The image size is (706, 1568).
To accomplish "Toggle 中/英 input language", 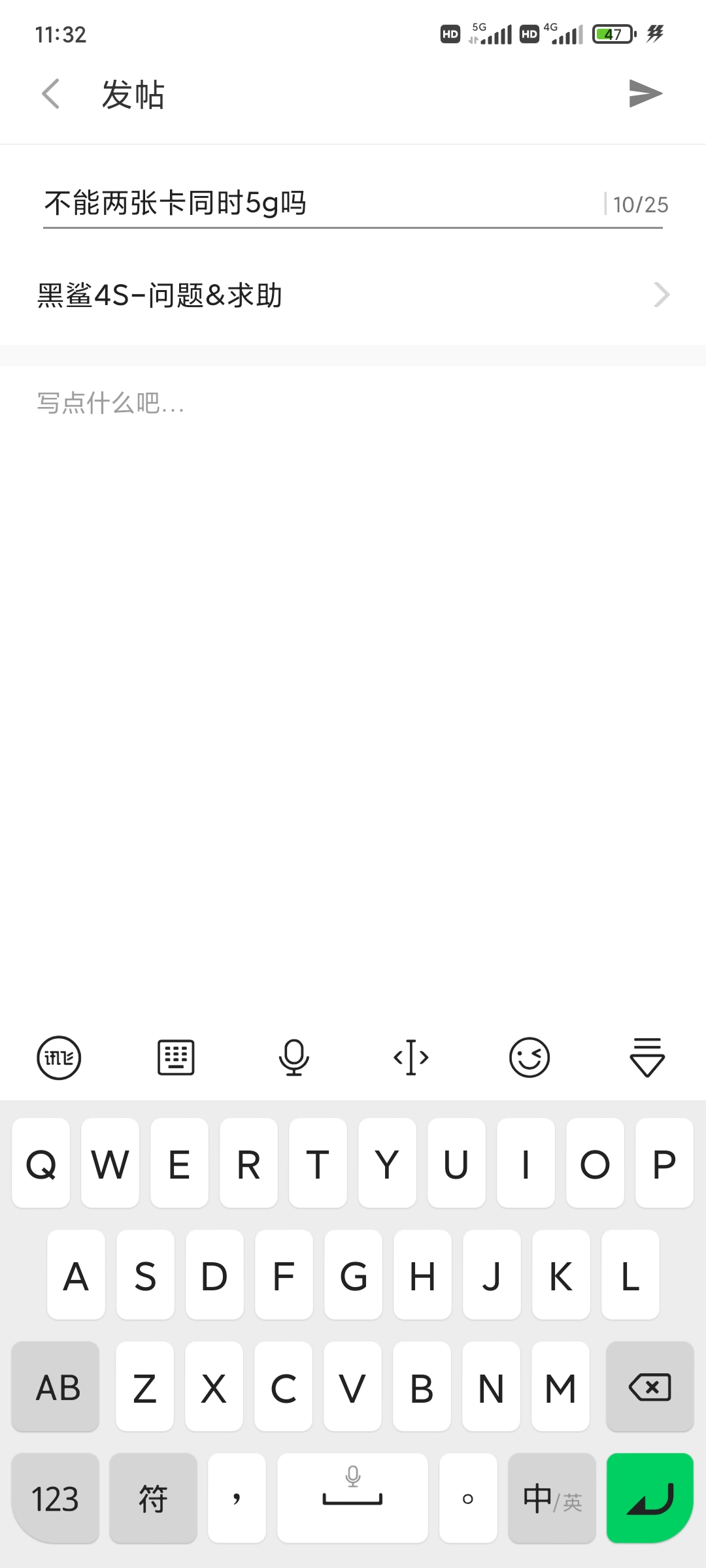I will click(552, 1498).
